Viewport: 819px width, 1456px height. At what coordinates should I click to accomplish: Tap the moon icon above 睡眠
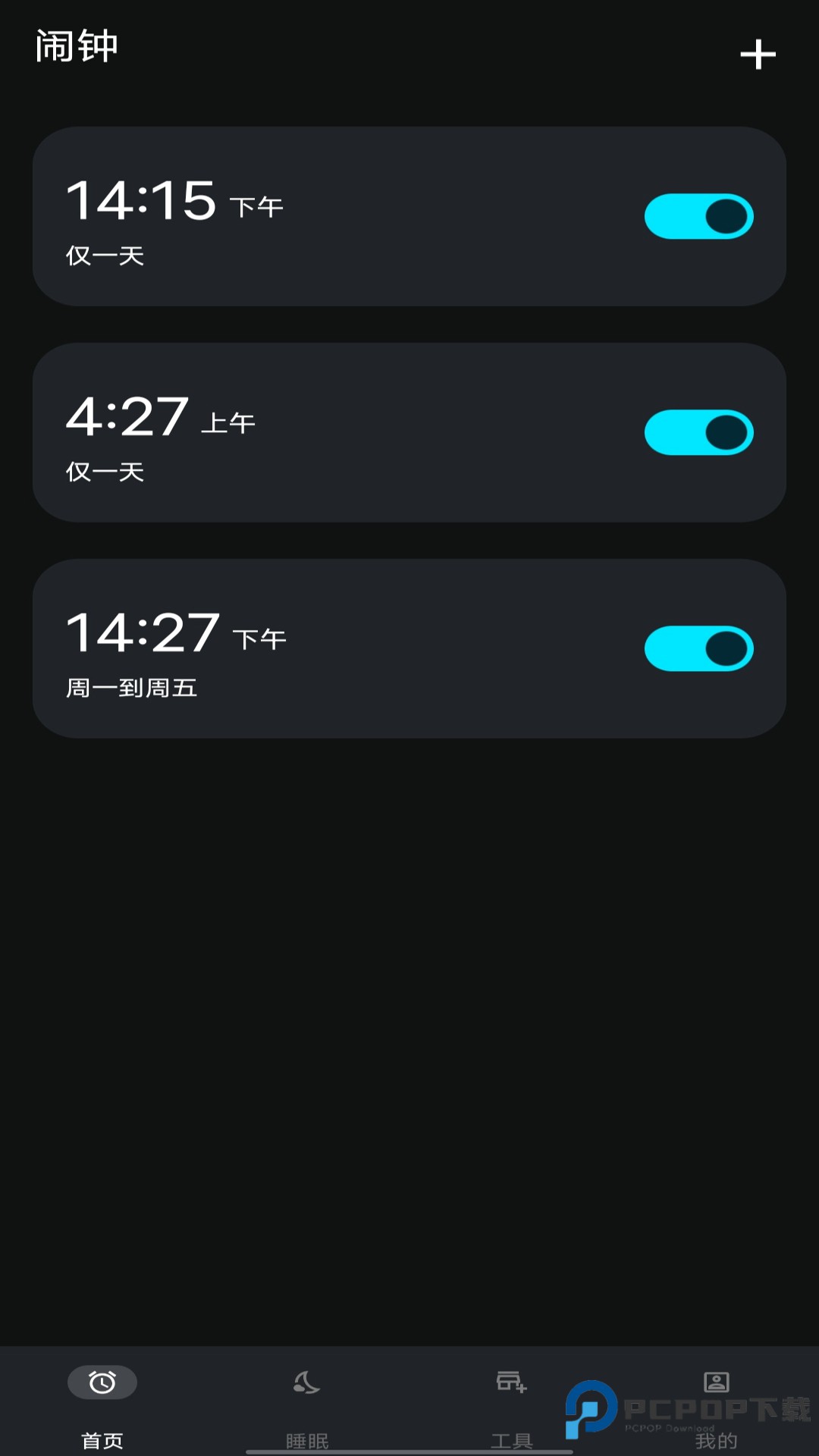click(x=307, y=1382)
